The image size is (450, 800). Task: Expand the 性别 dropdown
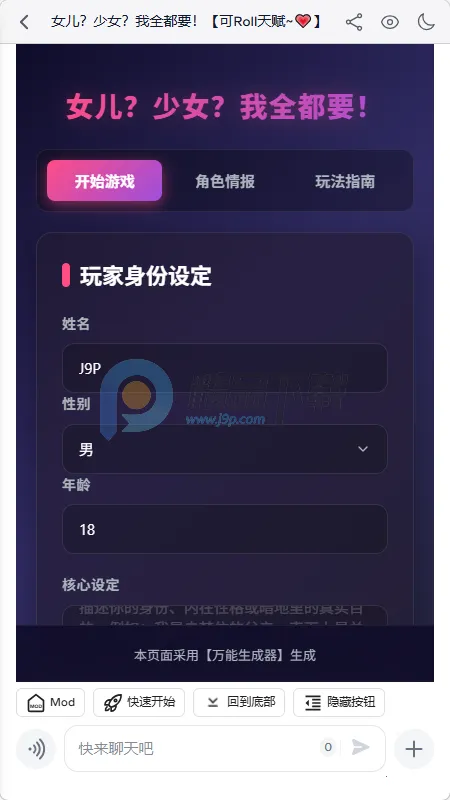tap(224, 449)
